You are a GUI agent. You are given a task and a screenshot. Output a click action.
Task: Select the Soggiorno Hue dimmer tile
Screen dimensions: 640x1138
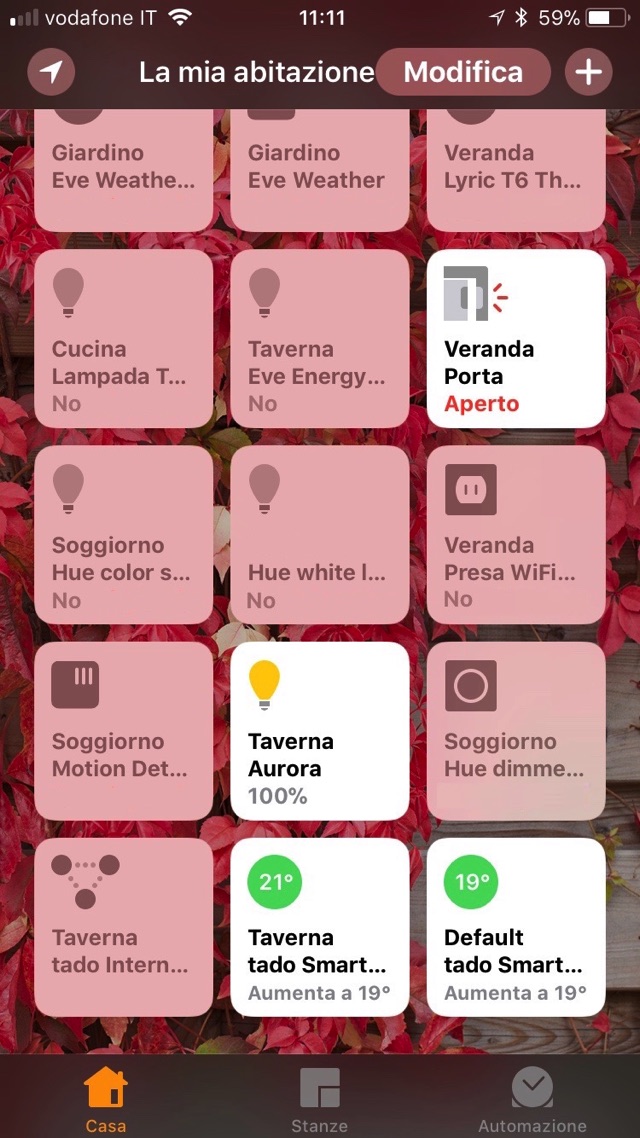point(516,731)
